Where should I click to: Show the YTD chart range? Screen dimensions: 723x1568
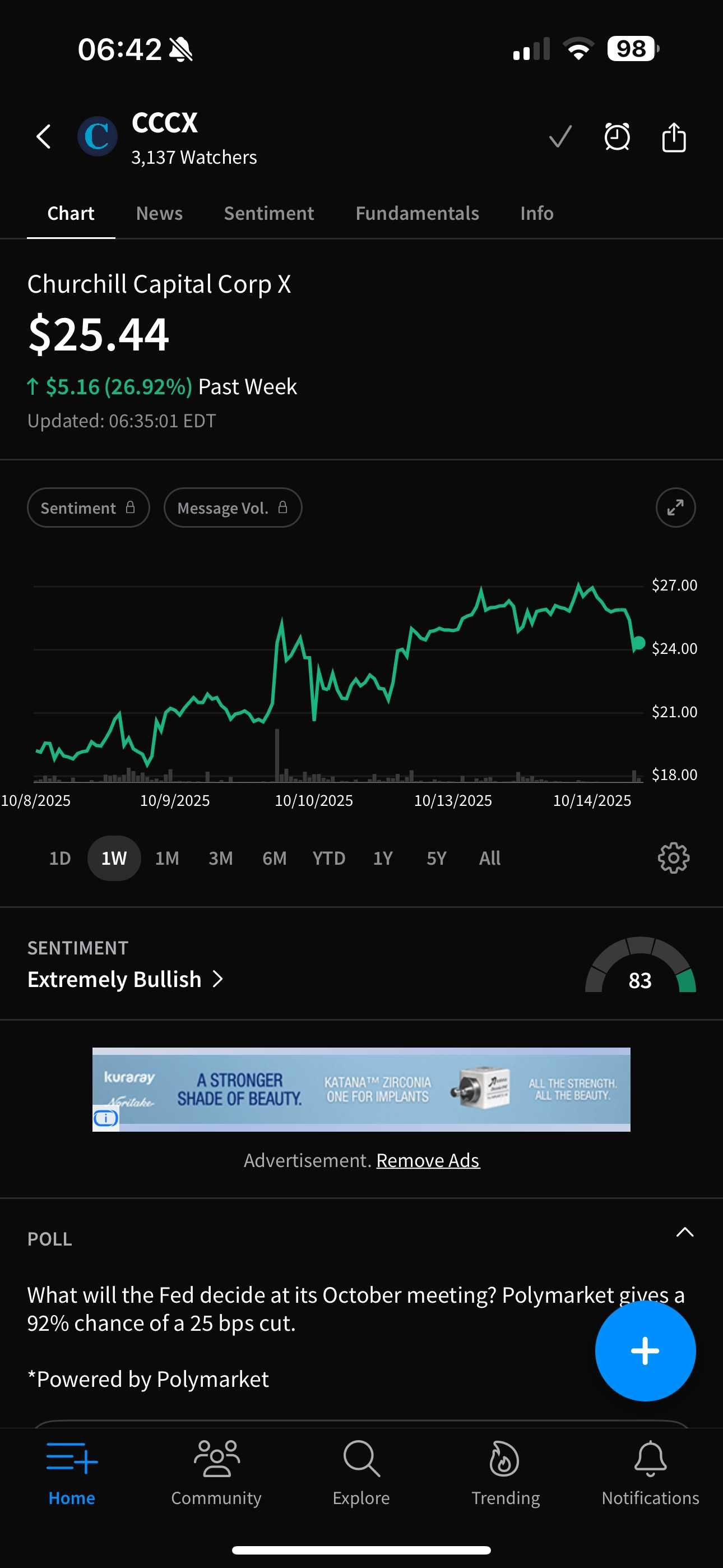pyautogui.click(x=328, y=858)
